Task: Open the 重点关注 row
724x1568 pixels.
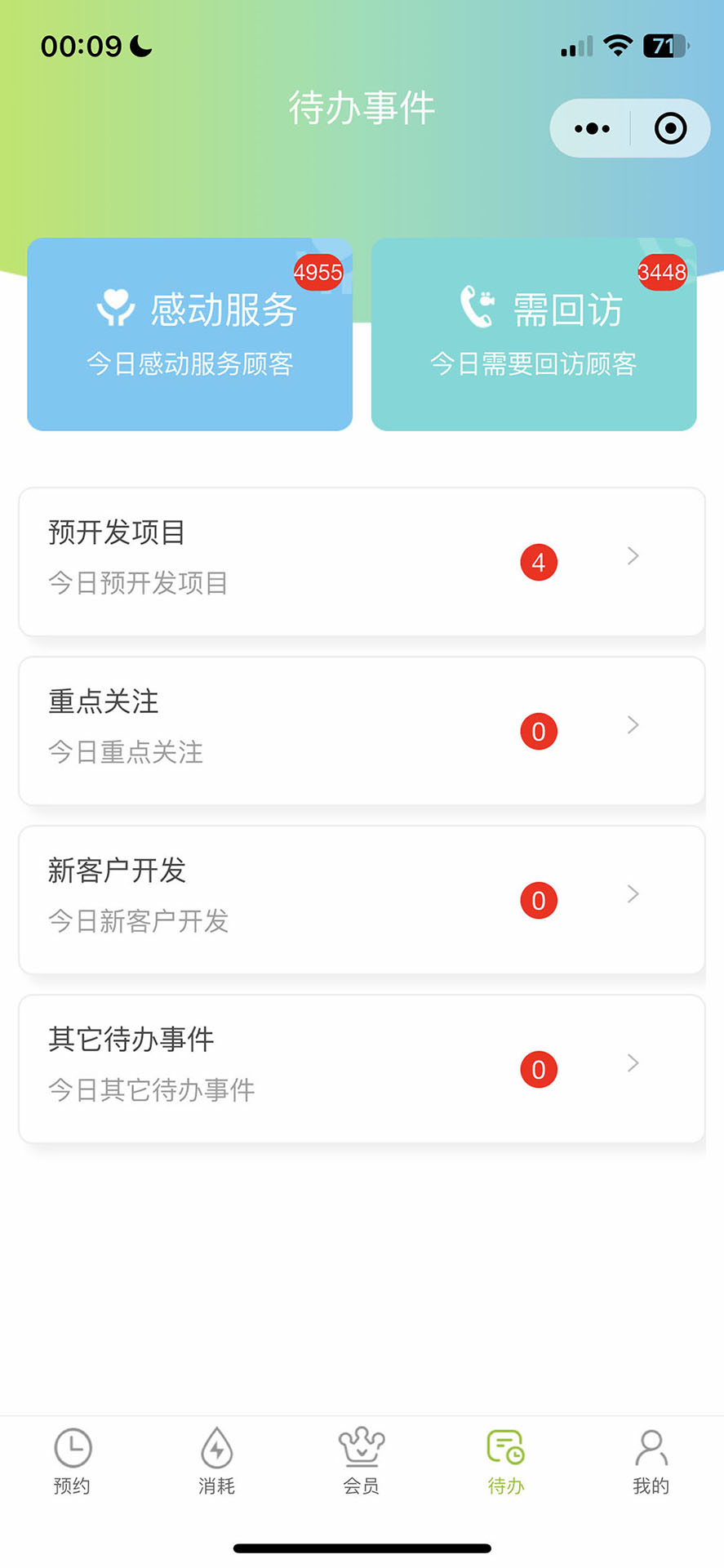Action: click(362, 731)
